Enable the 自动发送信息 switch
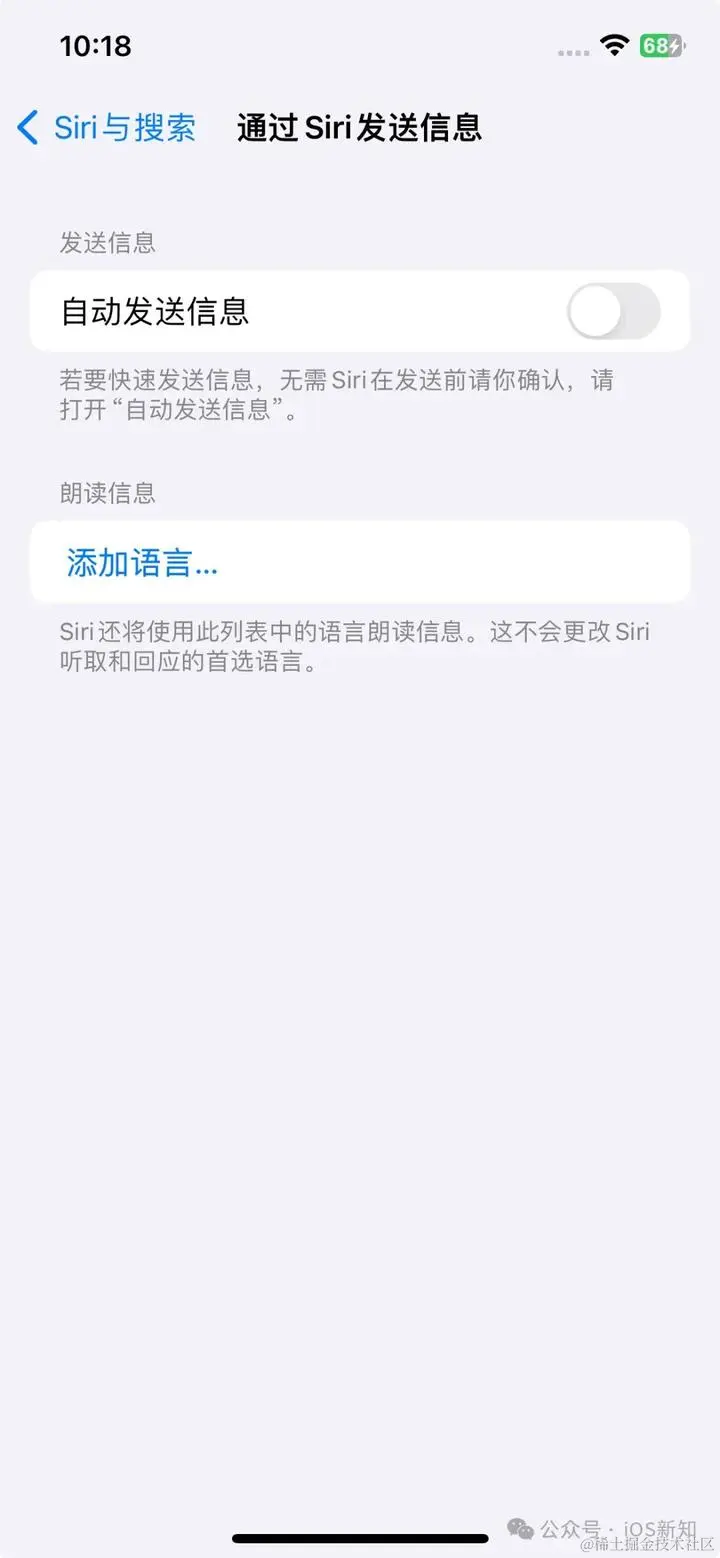 coord(613,311)
